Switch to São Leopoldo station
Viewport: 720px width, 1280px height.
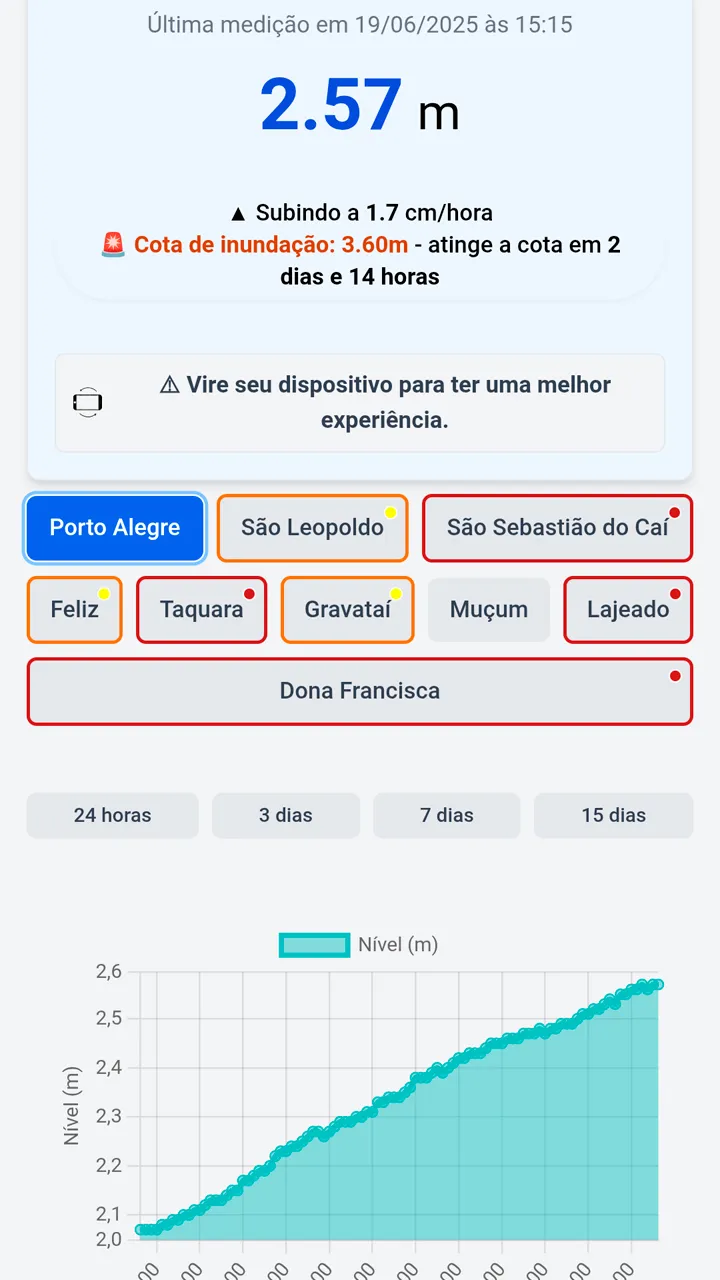point(312,528)
